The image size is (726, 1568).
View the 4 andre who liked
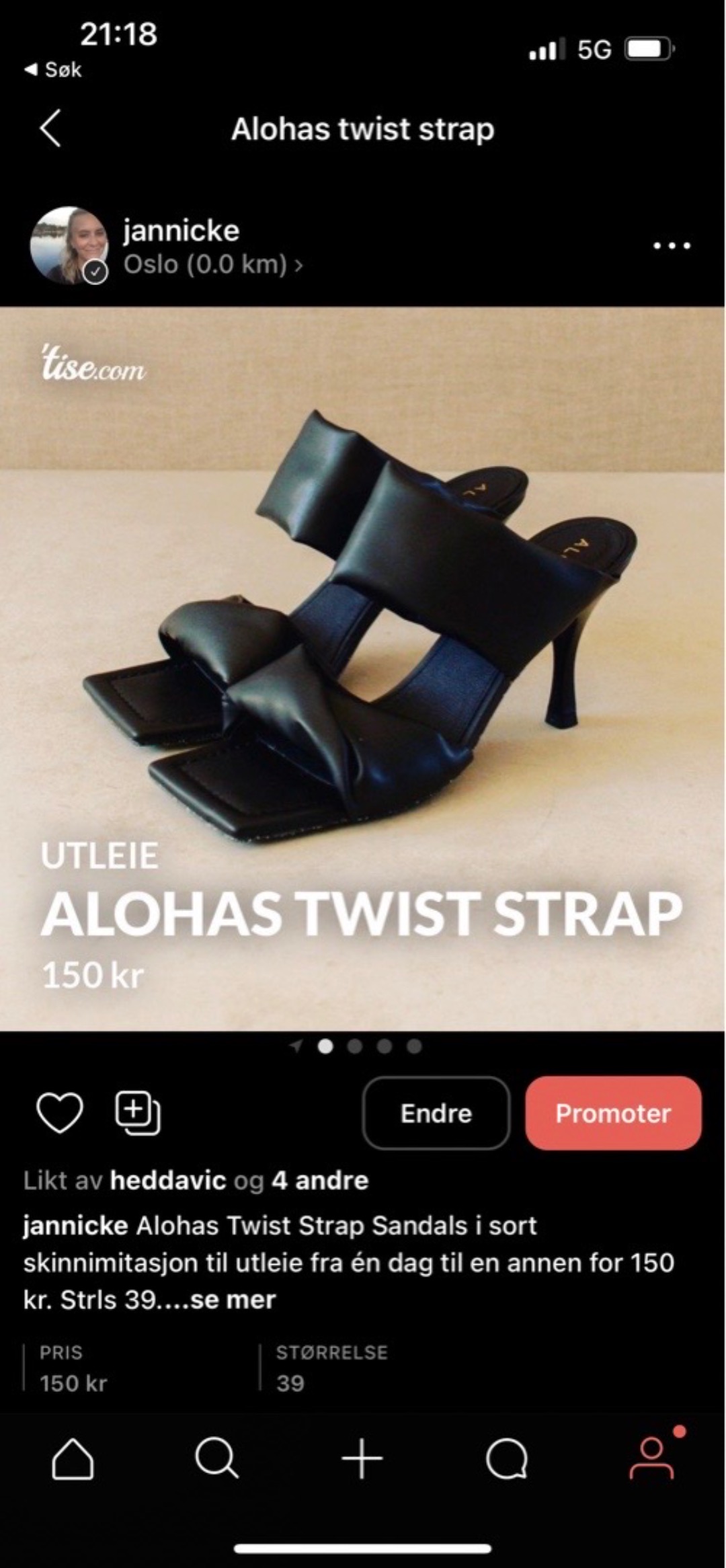pyautogui.click(x=320, y=1181)
